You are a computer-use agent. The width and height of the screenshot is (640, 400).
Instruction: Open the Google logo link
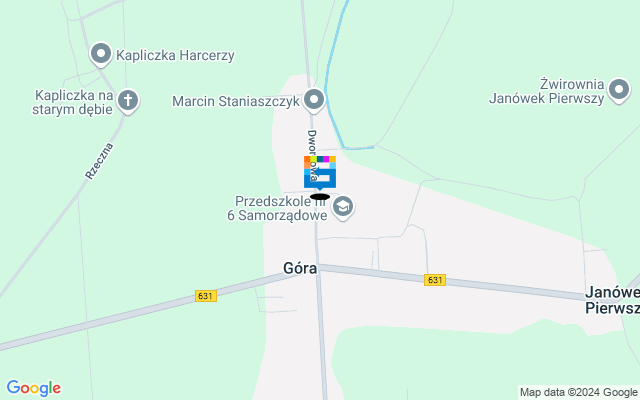[33, 388]
